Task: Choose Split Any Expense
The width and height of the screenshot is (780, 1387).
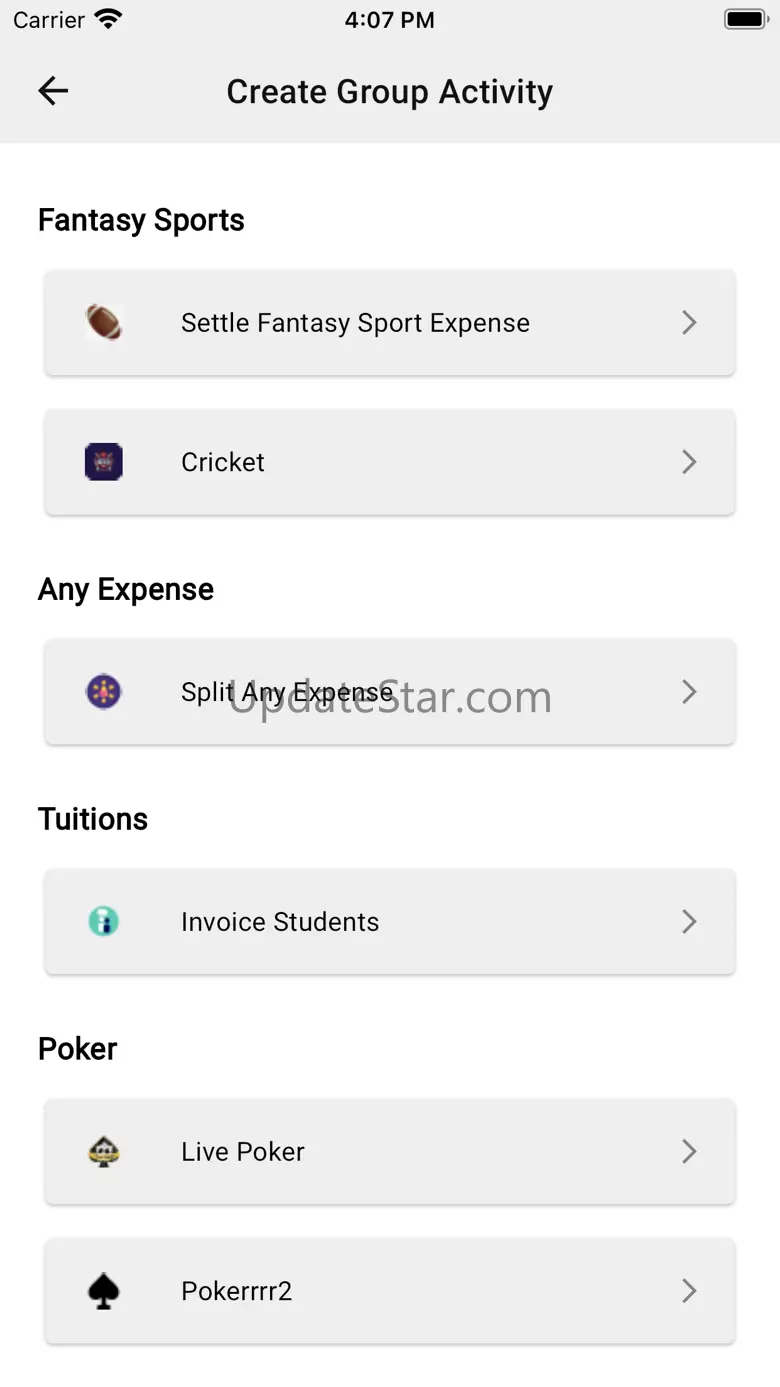Action: (390, 692)
